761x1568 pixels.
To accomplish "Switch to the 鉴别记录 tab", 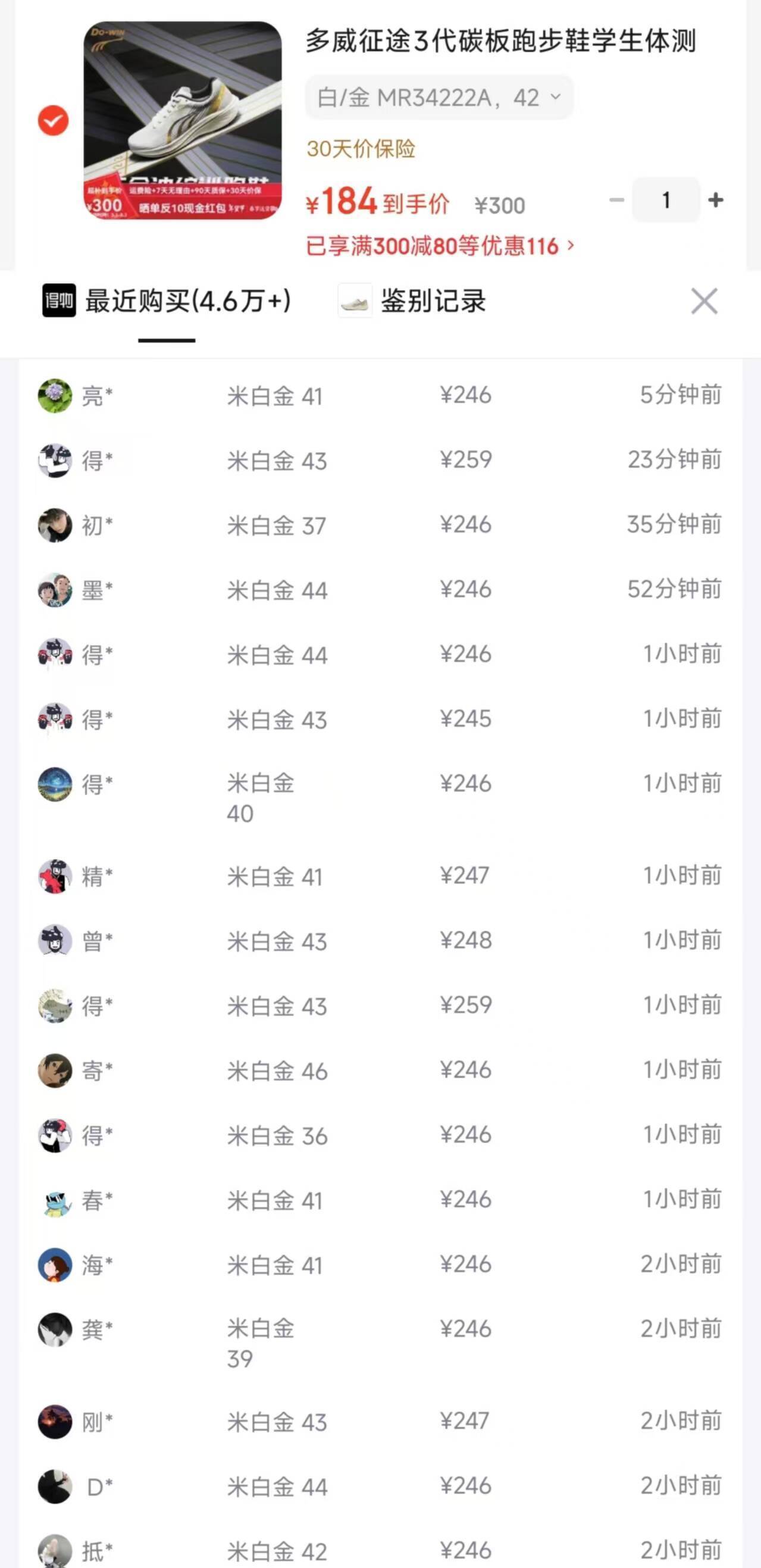I will click(x=431, y=300).
